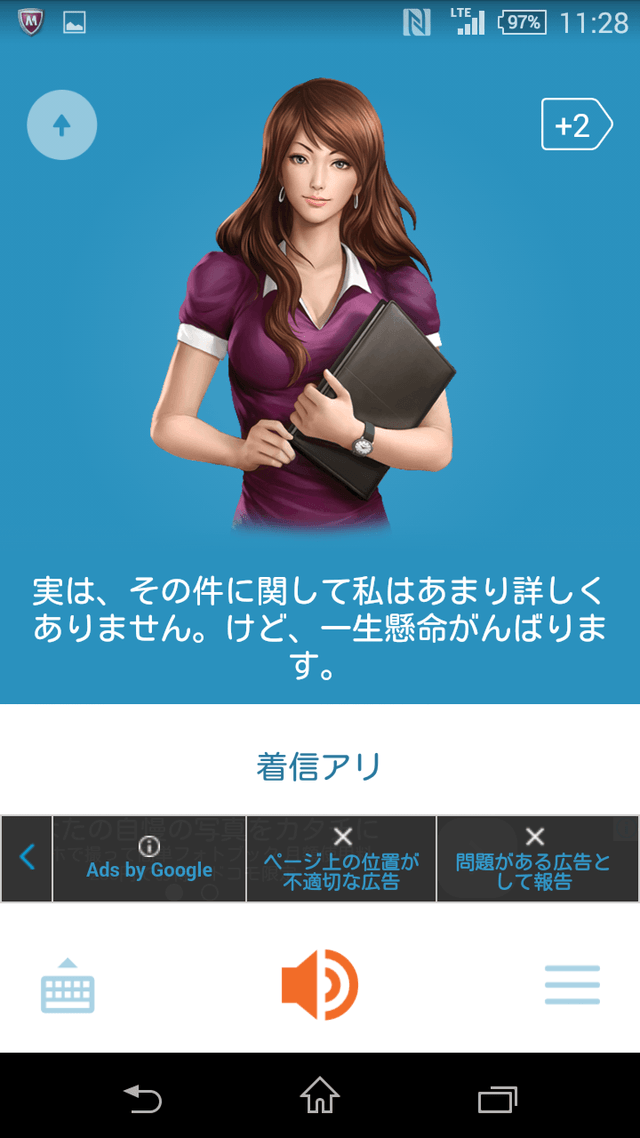Report ad as ページ上の位置が不適切な広告
Image resolution: width=640 pixels, height=1138 pixels.
click(342, 859)
